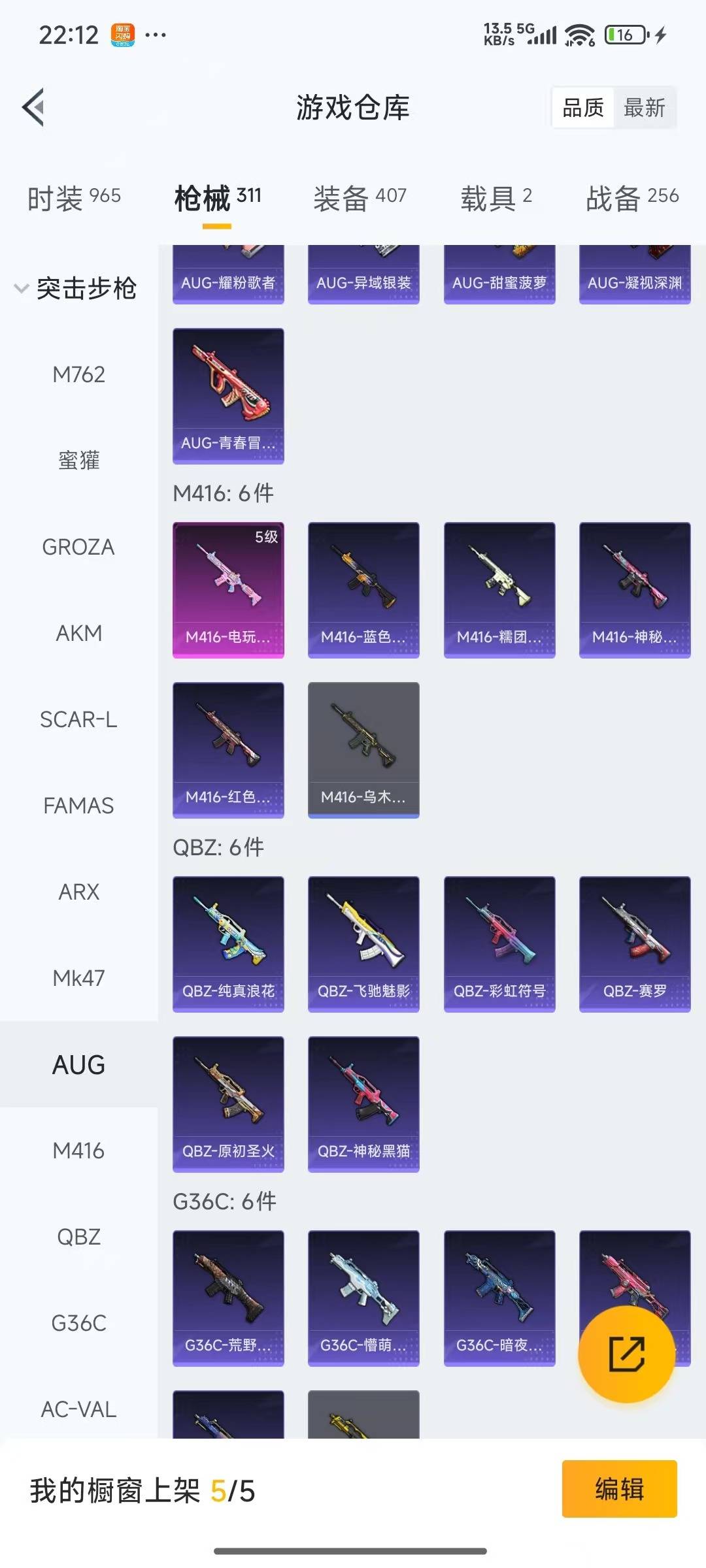Tap the yellow share floating button
Viewport: 706px width, 1568px height.
626,1354
